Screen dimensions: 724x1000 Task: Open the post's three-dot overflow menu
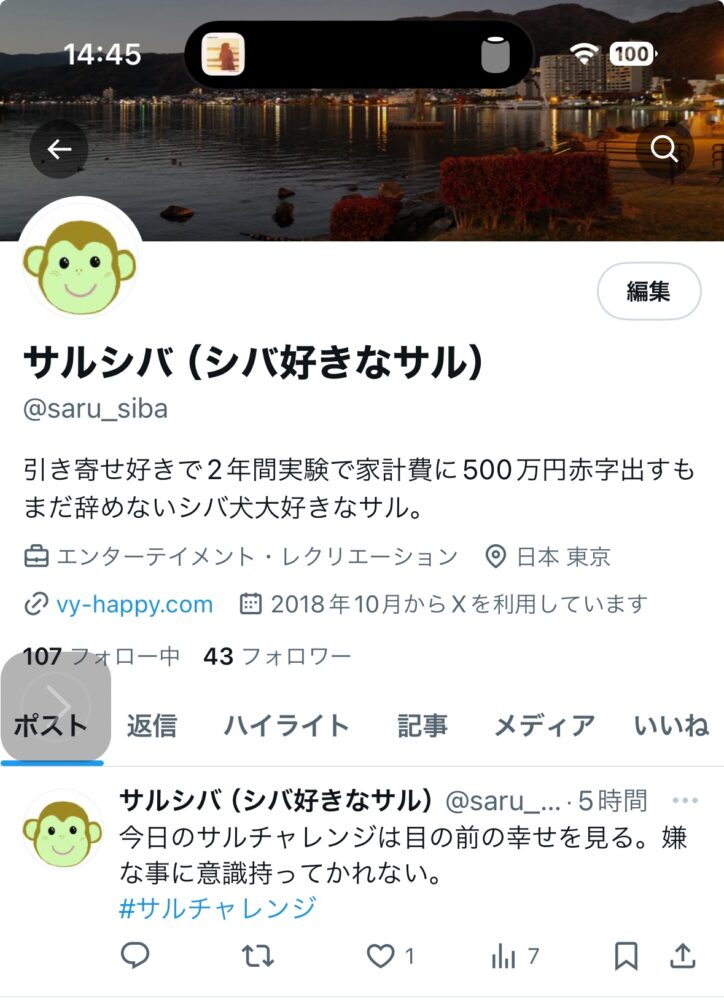pos(685,801)
